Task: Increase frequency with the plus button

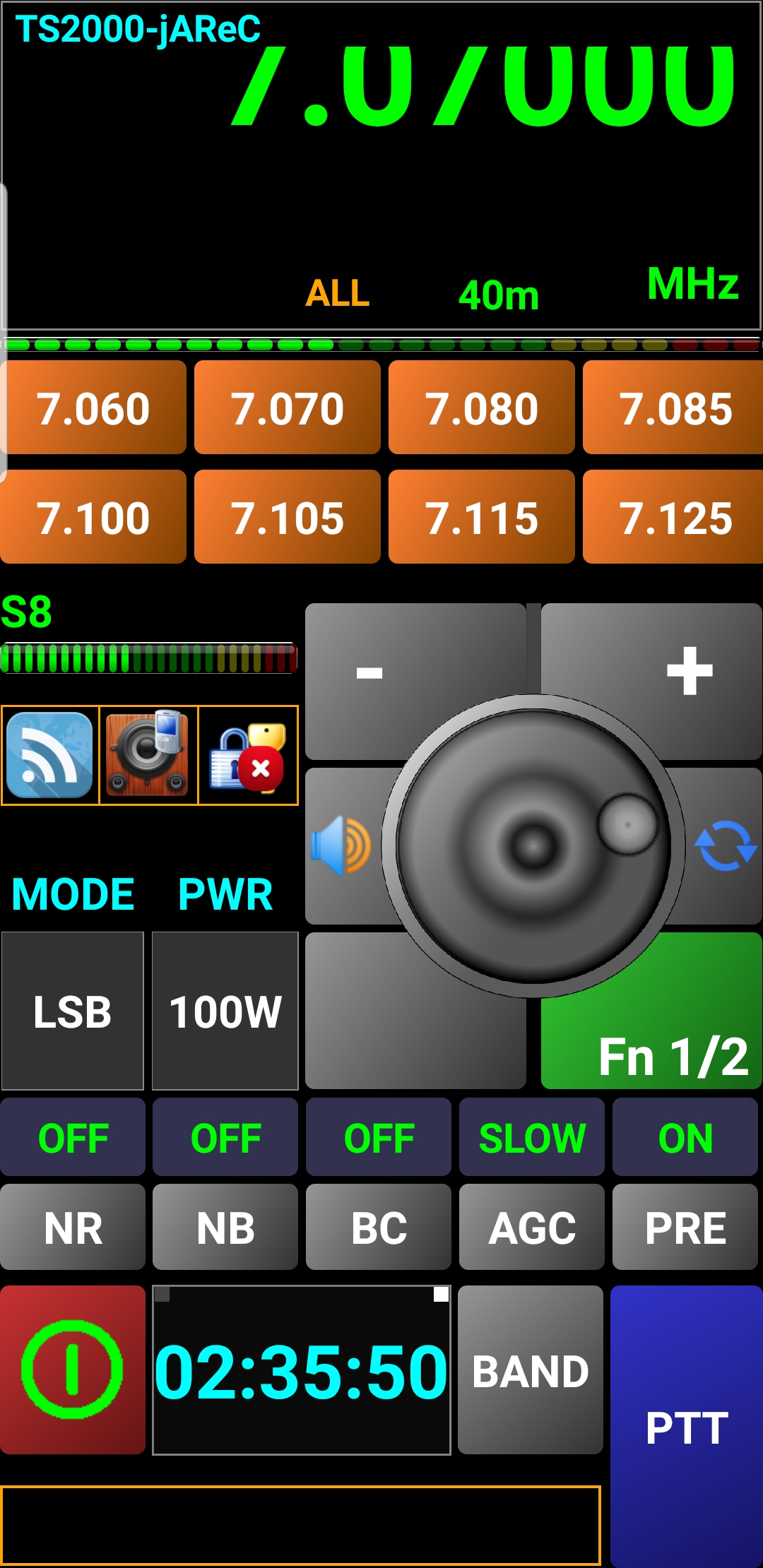Action: click(689, 670)
